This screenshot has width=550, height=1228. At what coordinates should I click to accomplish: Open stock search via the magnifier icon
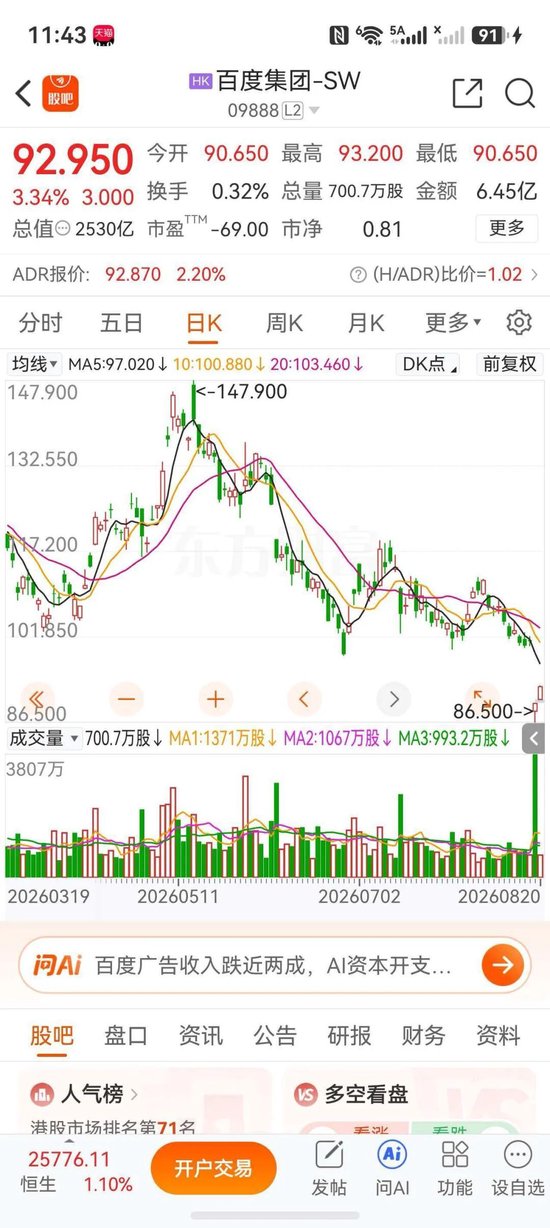[x=520, y=94]
